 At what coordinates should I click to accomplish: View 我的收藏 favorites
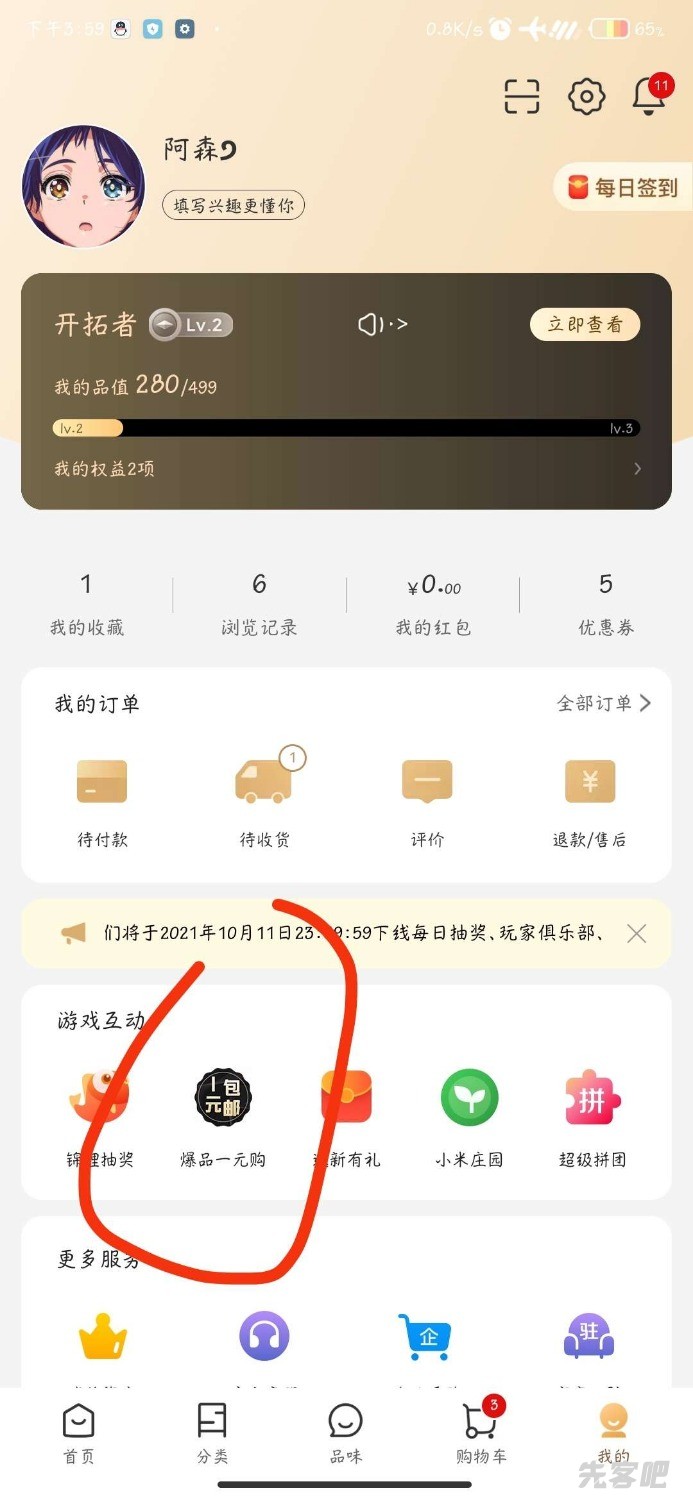click(87, 604)
